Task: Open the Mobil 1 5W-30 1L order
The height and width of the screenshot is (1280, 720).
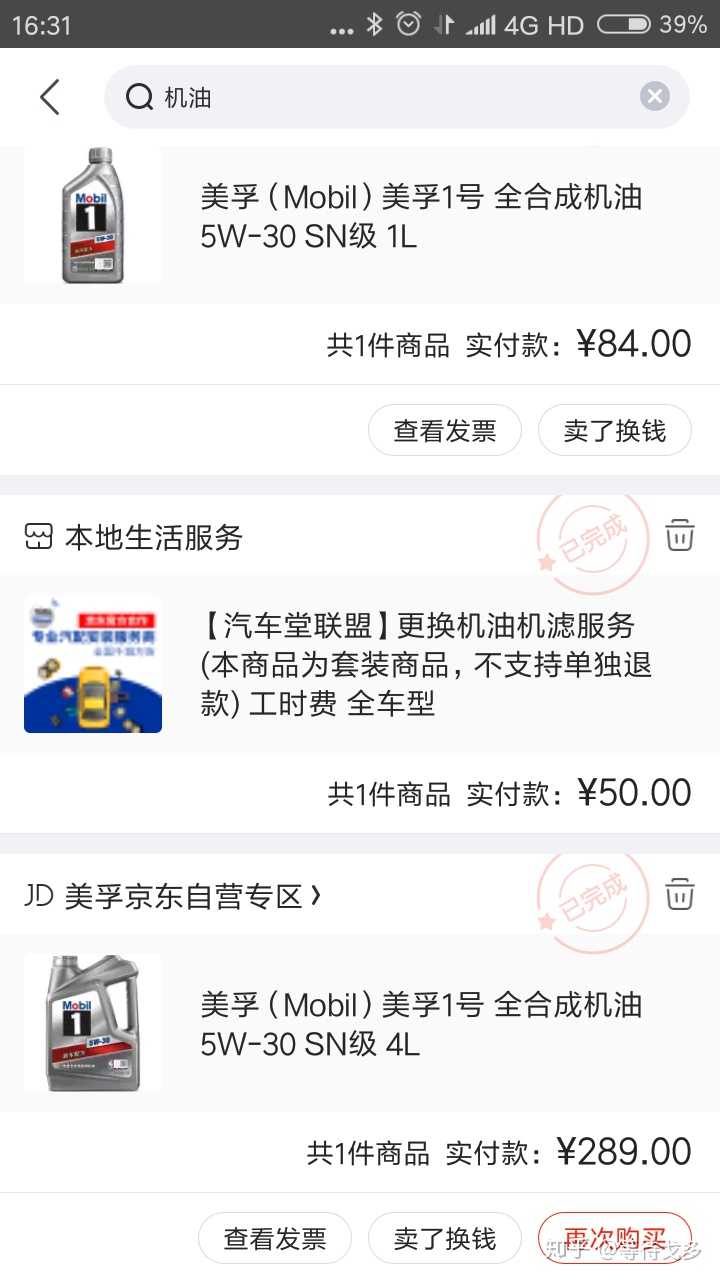Action: [420, 217]
